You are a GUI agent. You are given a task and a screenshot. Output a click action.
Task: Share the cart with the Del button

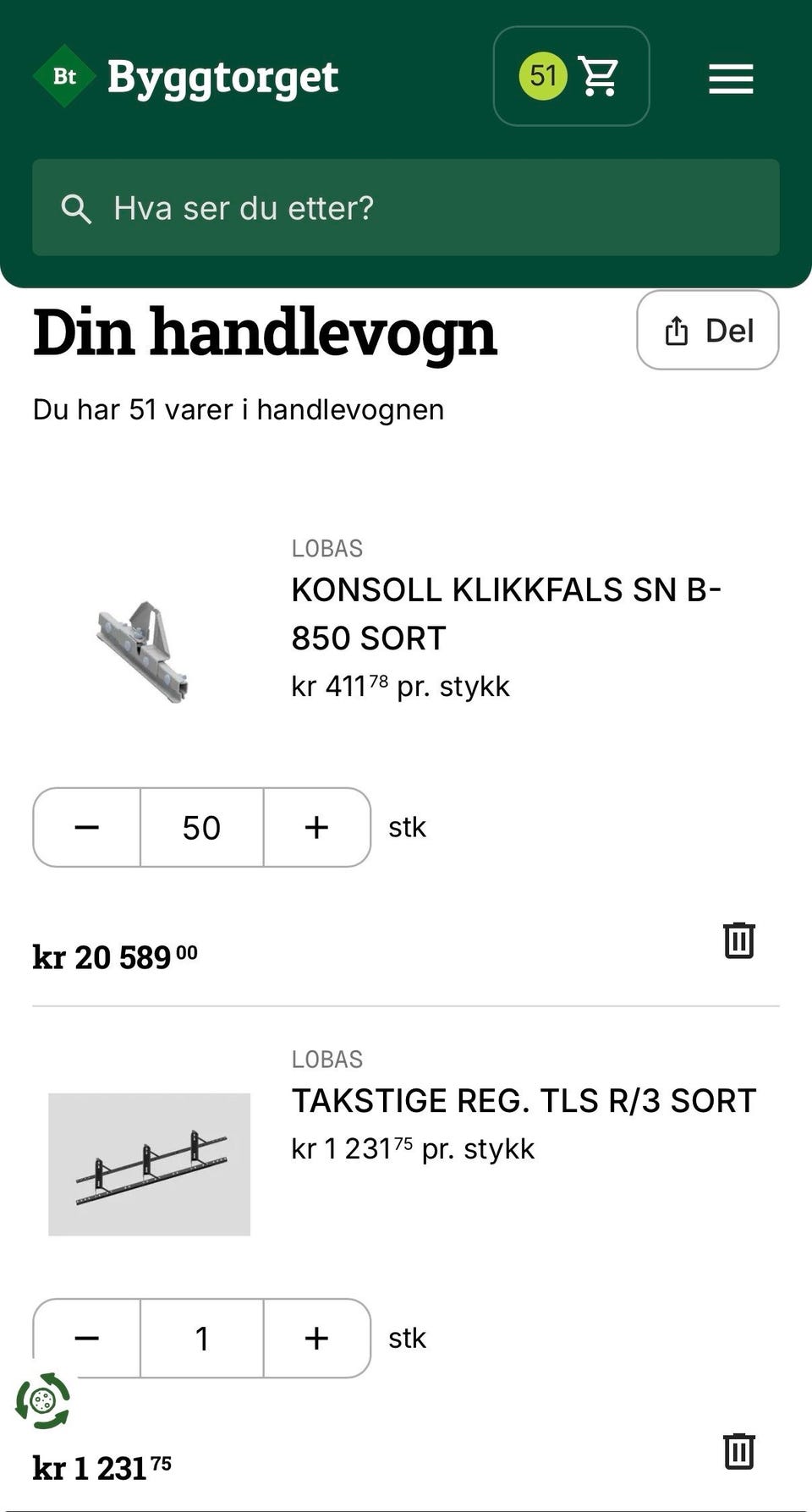click(x=707, y=331)
